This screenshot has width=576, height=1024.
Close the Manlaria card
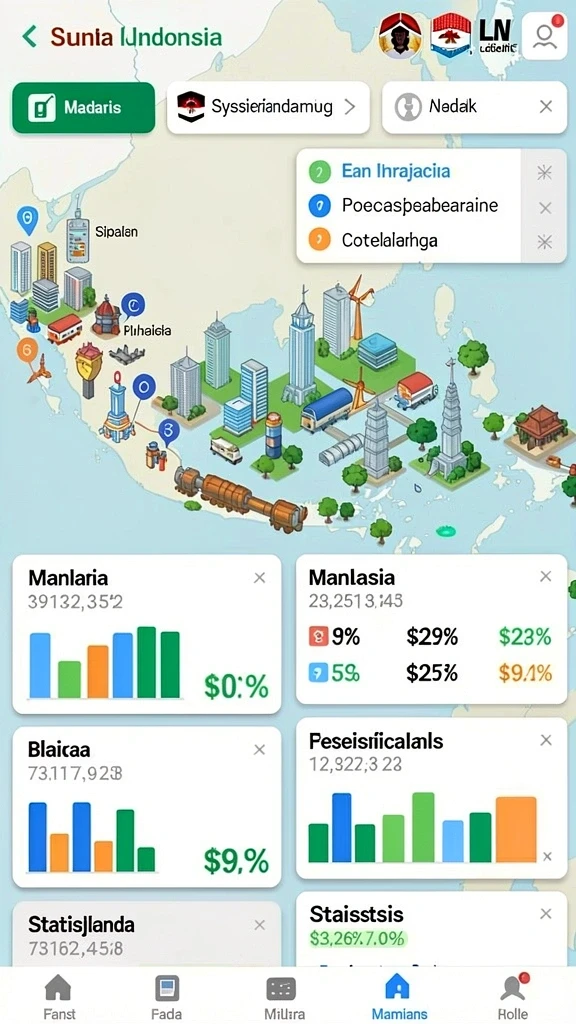click(x=260, y=577)
